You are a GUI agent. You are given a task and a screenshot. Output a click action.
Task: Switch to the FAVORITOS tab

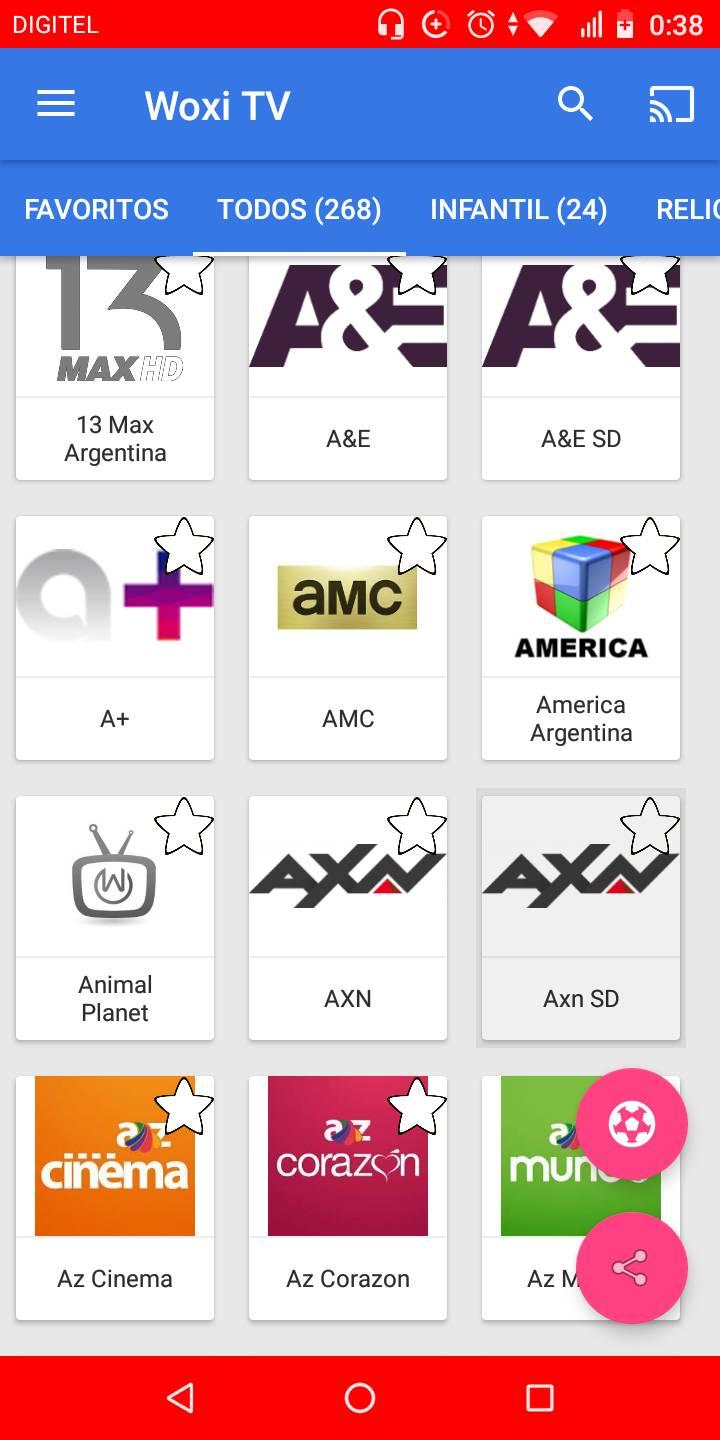97,209
